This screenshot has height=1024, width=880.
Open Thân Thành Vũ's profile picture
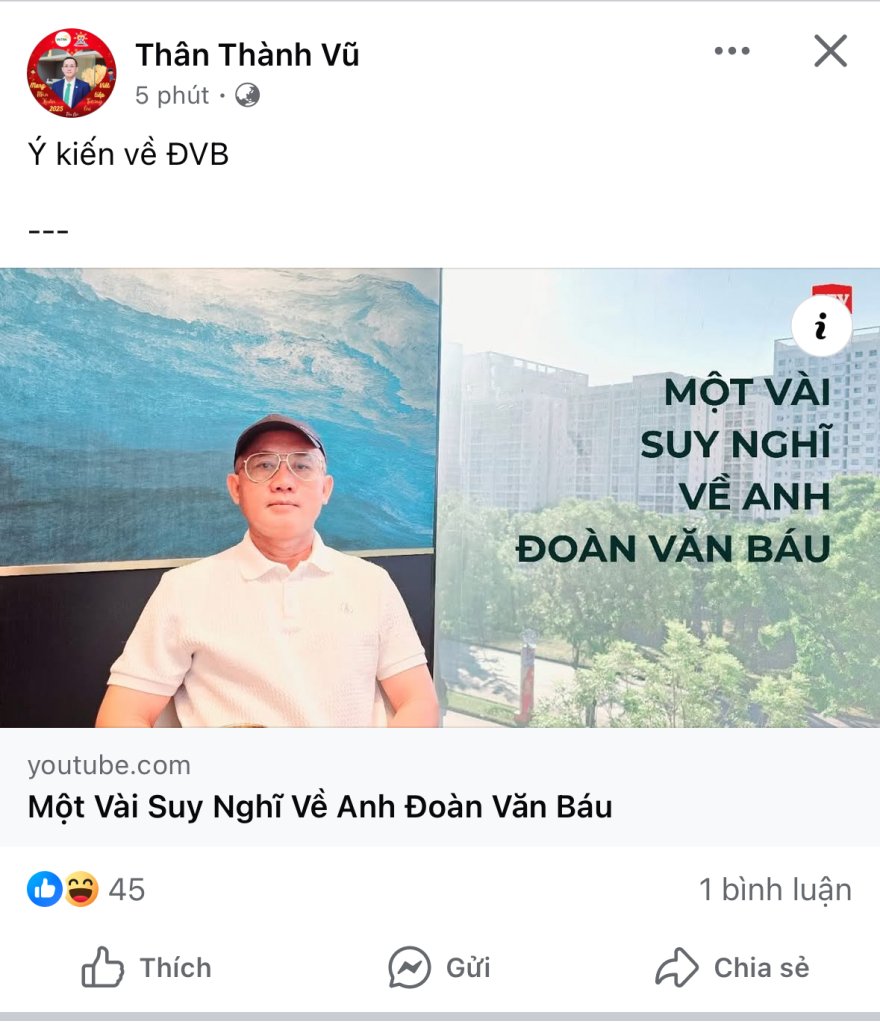71,73
